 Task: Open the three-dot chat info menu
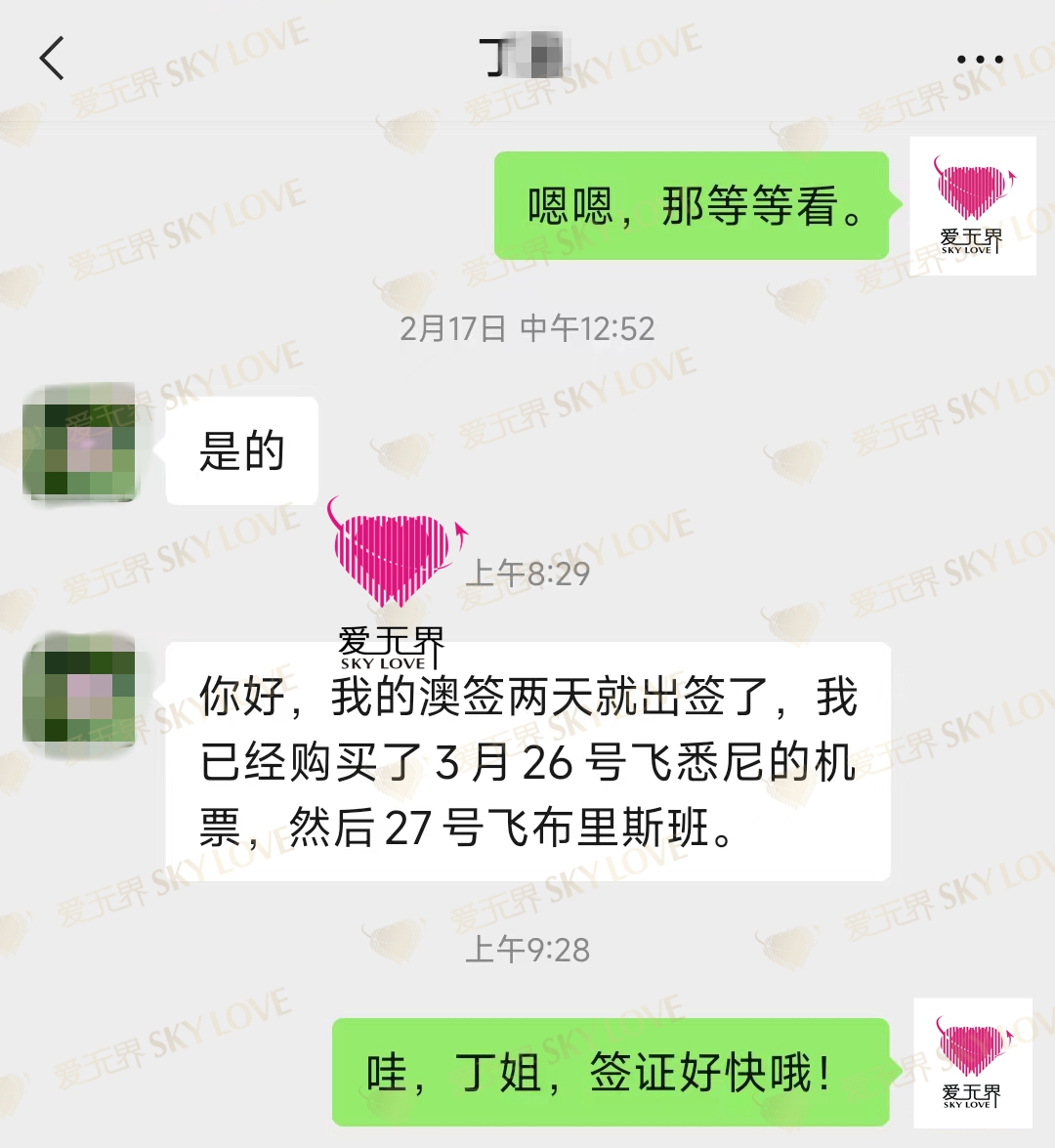pos(979,60)
